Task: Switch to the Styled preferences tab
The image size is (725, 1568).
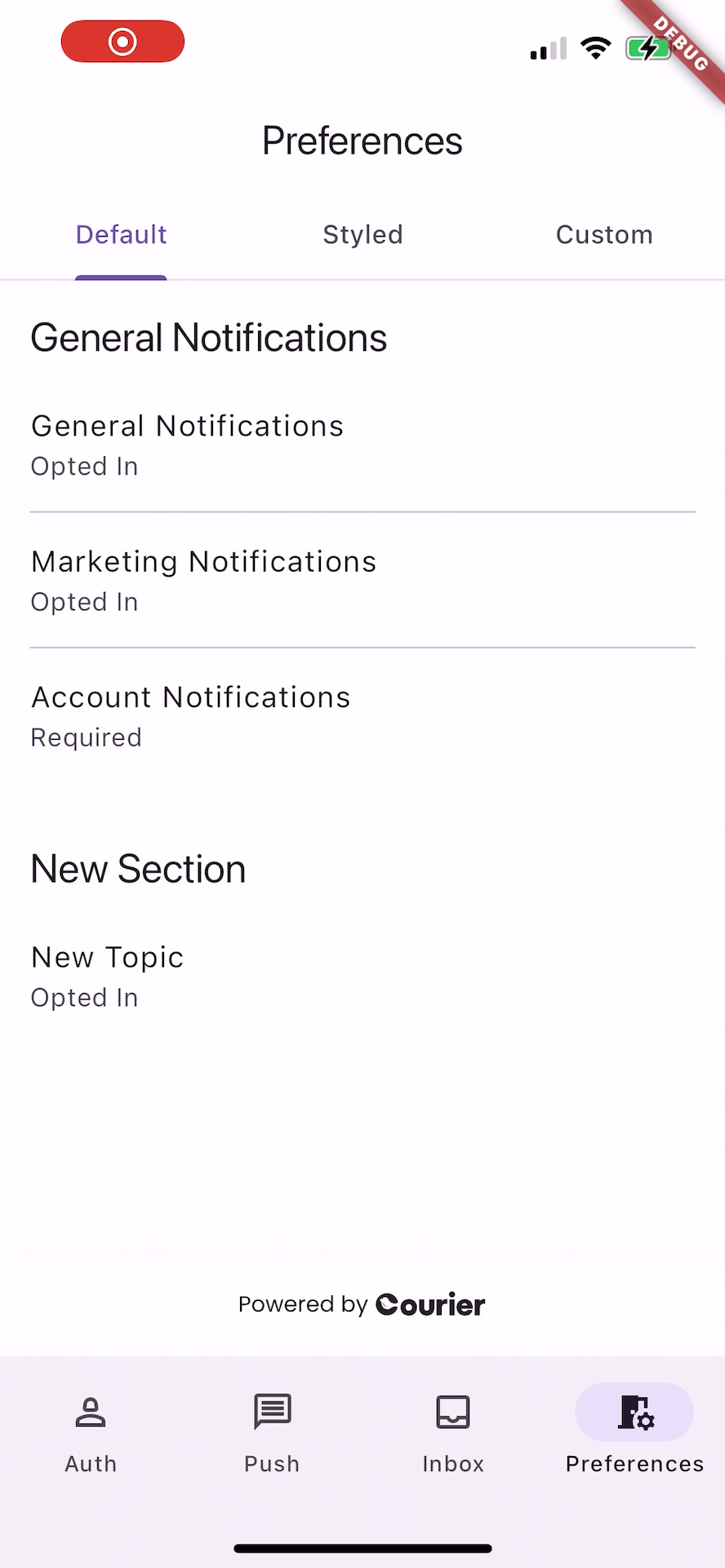Action: 362,234
